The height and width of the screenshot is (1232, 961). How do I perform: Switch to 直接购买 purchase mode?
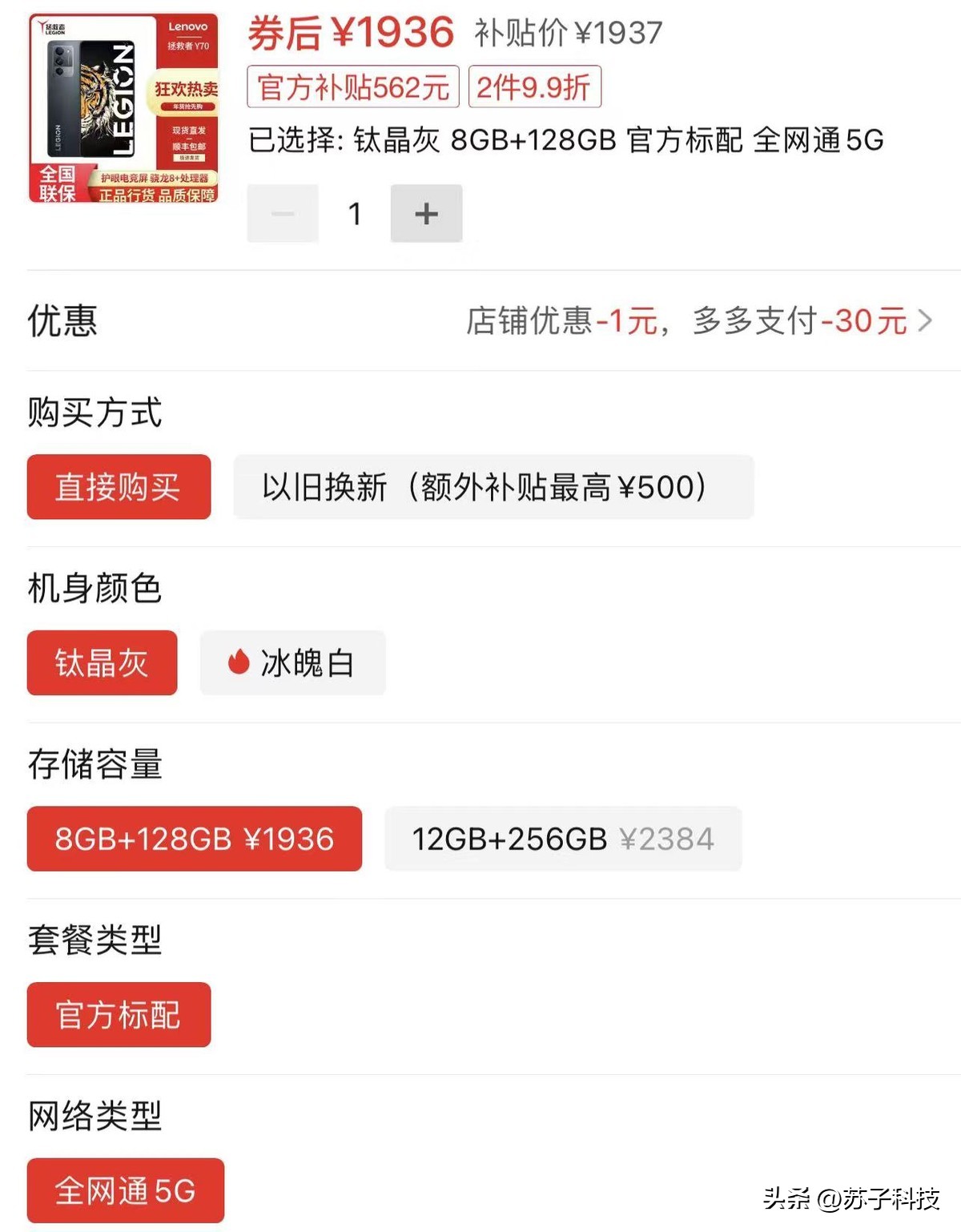coord(119,488)
